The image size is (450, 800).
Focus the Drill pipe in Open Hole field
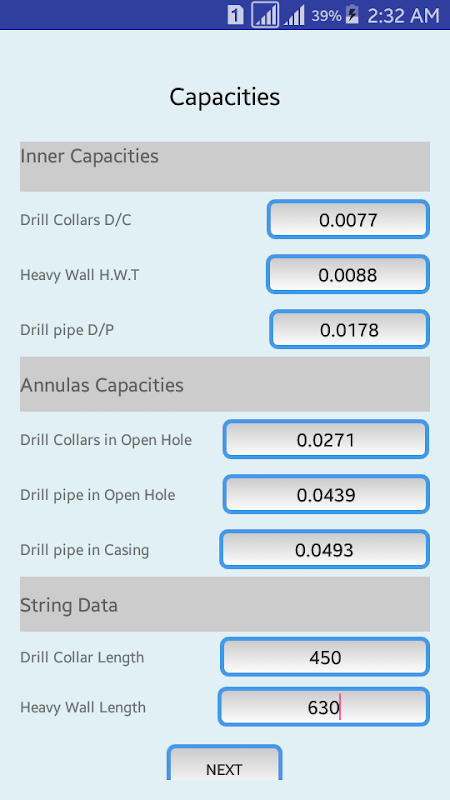326,494
